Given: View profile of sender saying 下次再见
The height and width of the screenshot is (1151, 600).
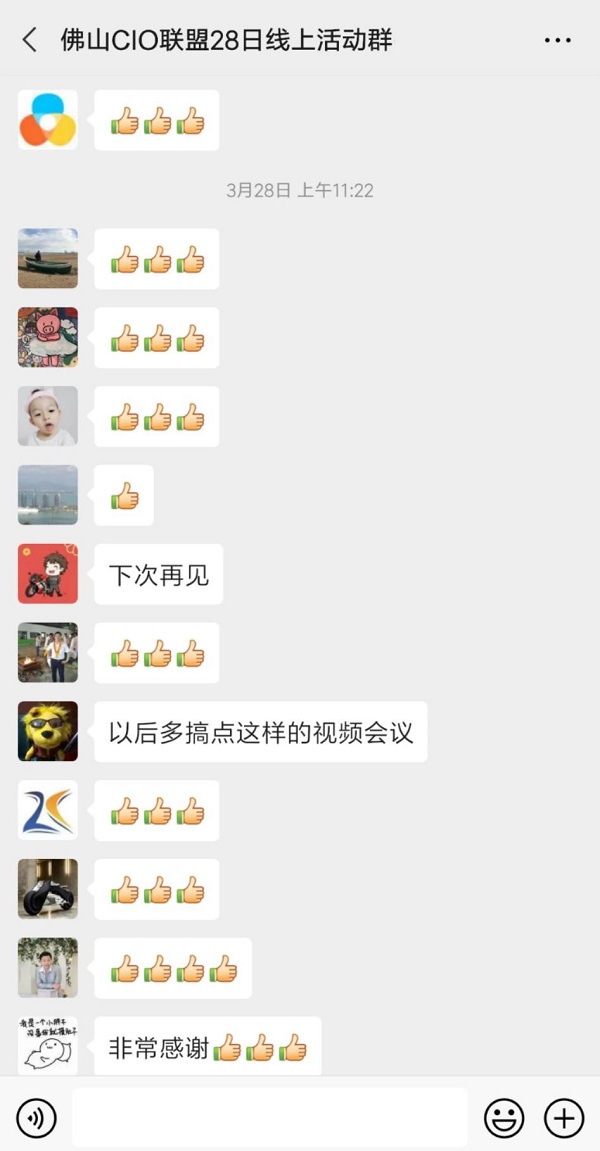Looking at the screenshot, I should click(48, 574).
